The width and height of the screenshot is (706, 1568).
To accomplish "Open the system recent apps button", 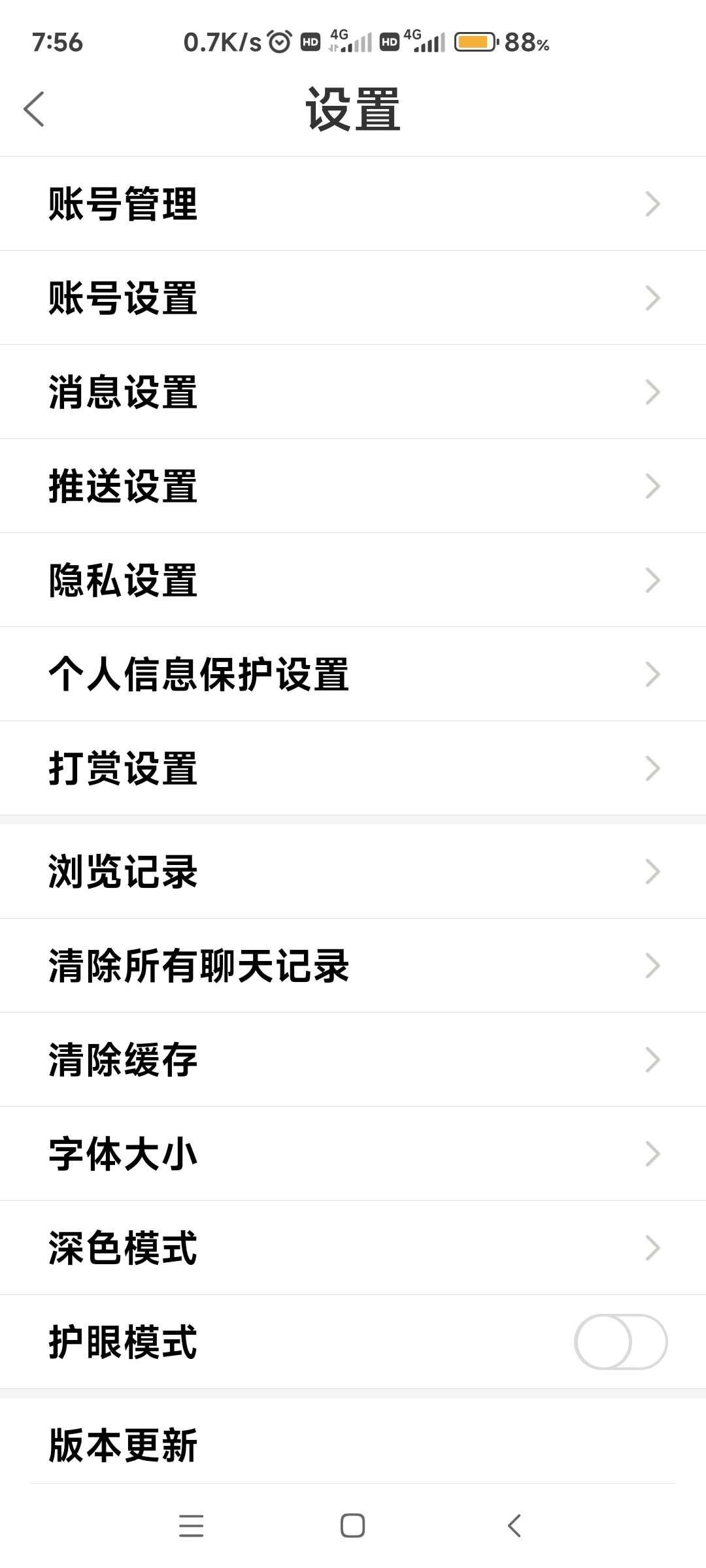I will point(191,1526).
